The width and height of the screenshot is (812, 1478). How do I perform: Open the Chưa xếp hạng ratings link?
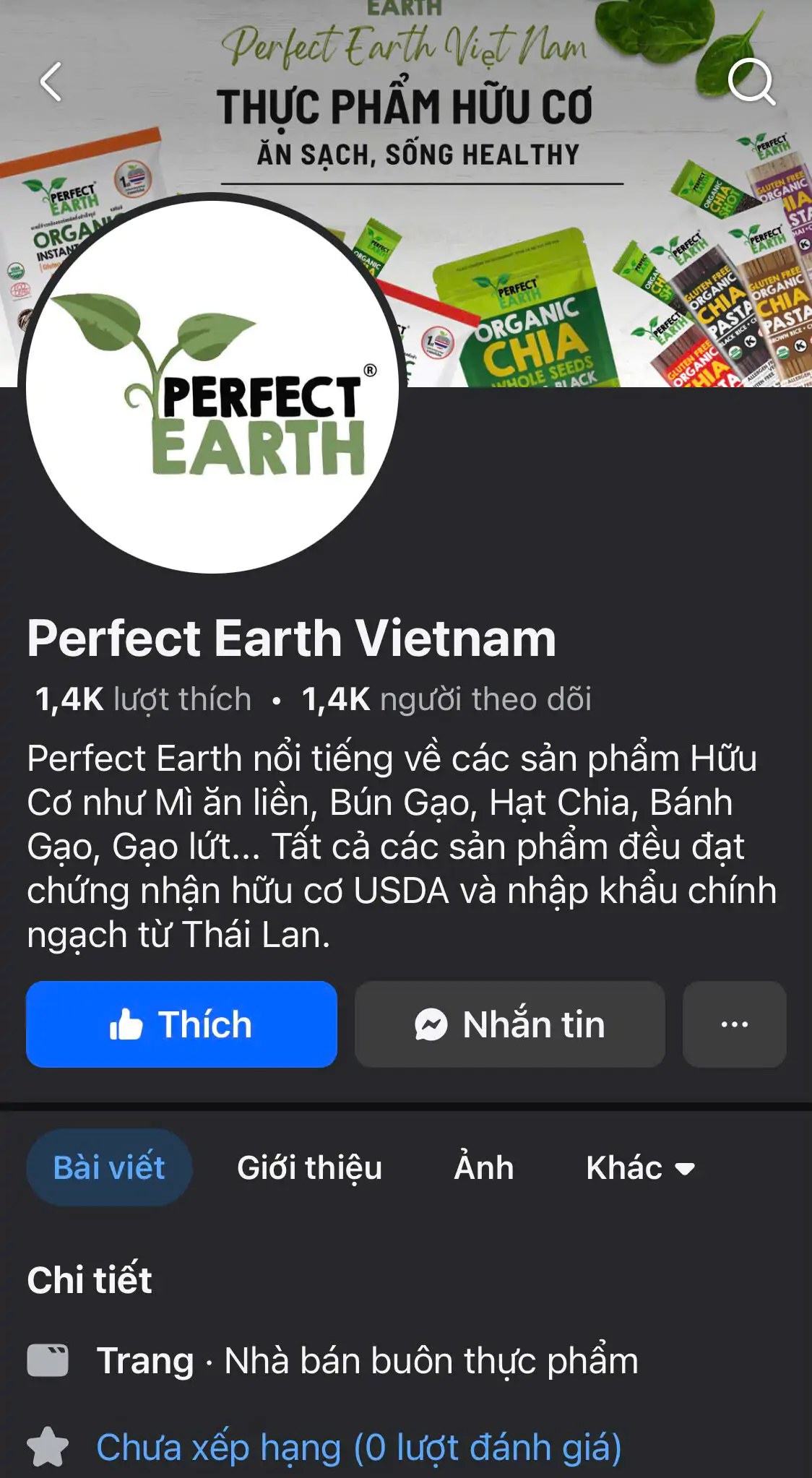click(358, 1448)
